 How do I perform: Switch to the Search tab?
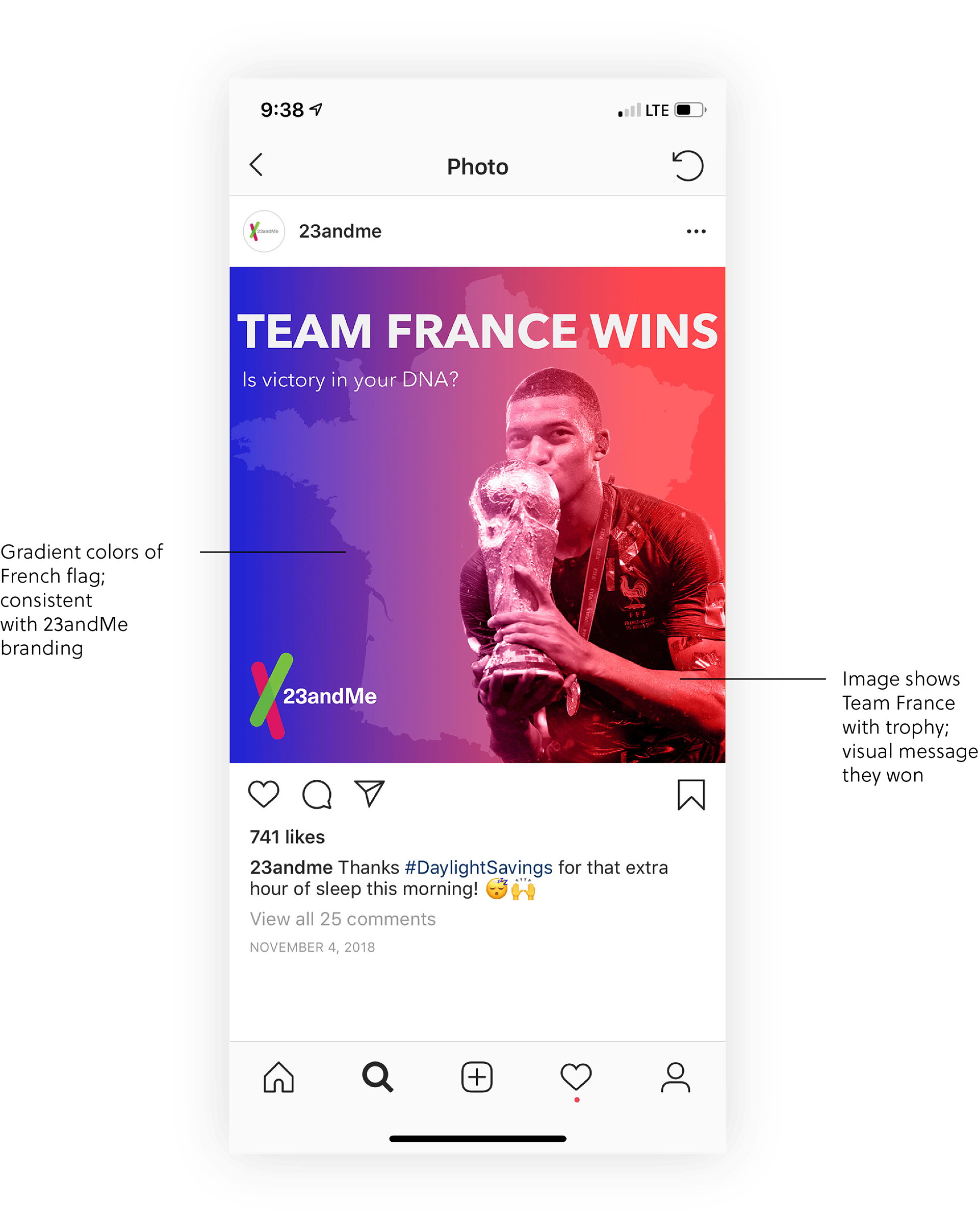point(378,1077)
